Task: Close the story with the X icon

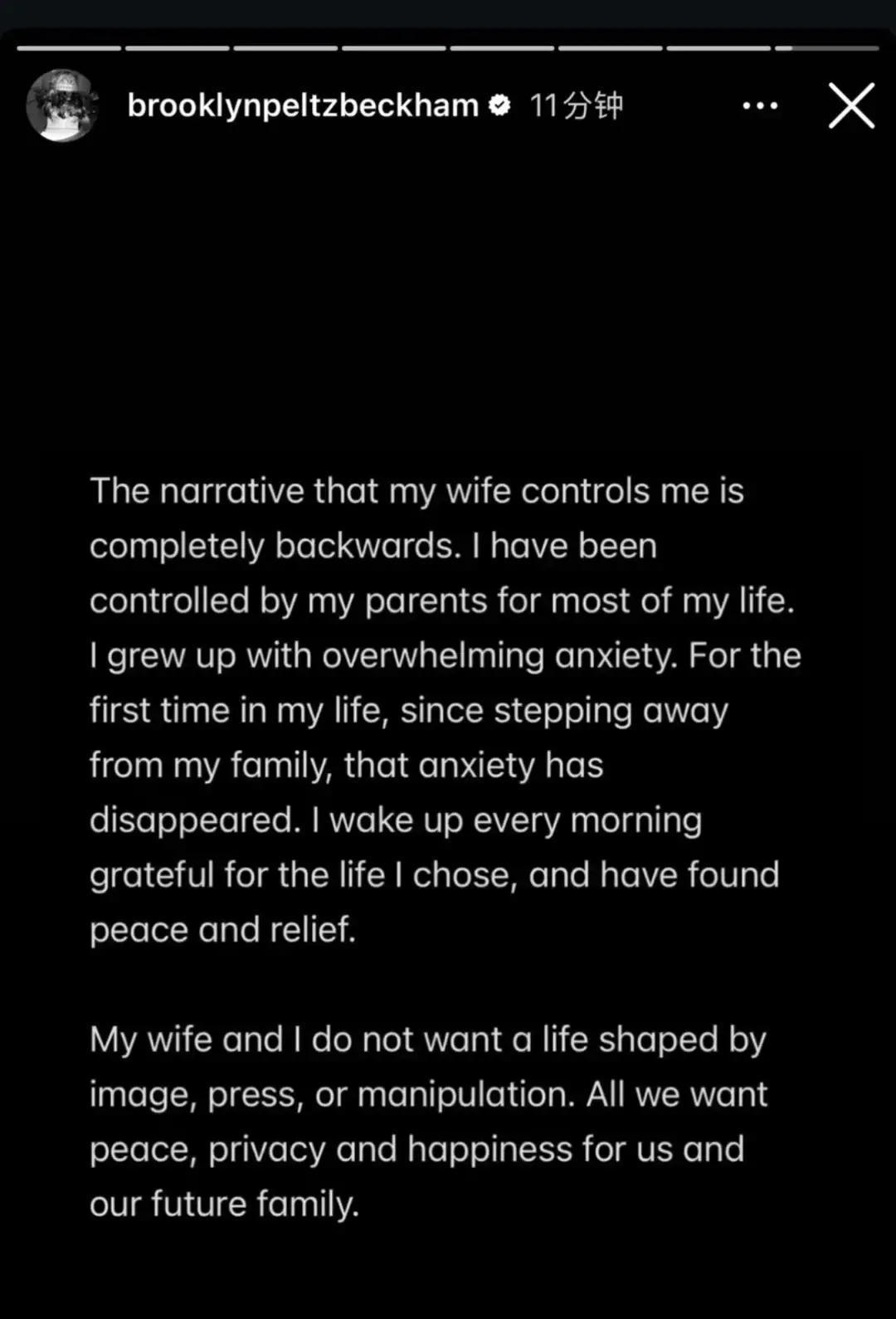Action: 850,106
